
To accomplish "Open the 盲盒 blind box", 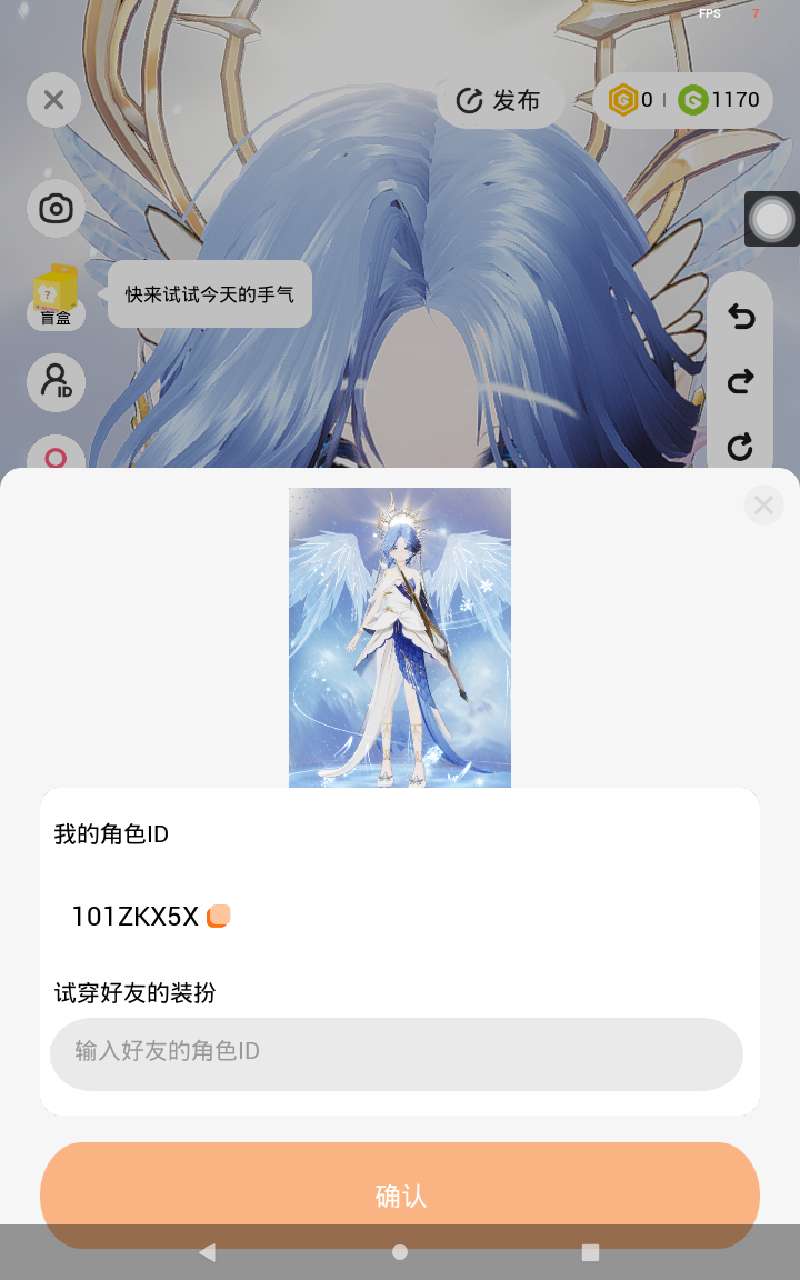I will click(x=55, y=297).
